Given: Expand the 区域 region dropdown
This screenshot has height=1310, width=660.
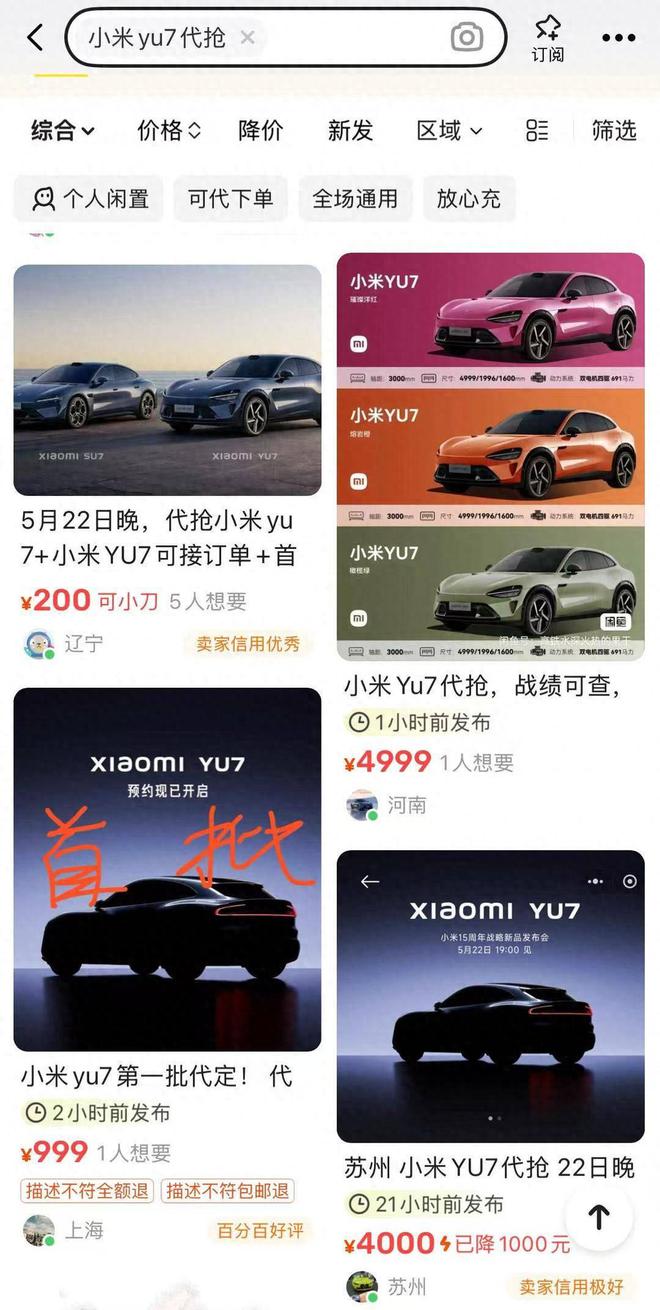Looking at the screenshot, I should click(x=449, y=130).
